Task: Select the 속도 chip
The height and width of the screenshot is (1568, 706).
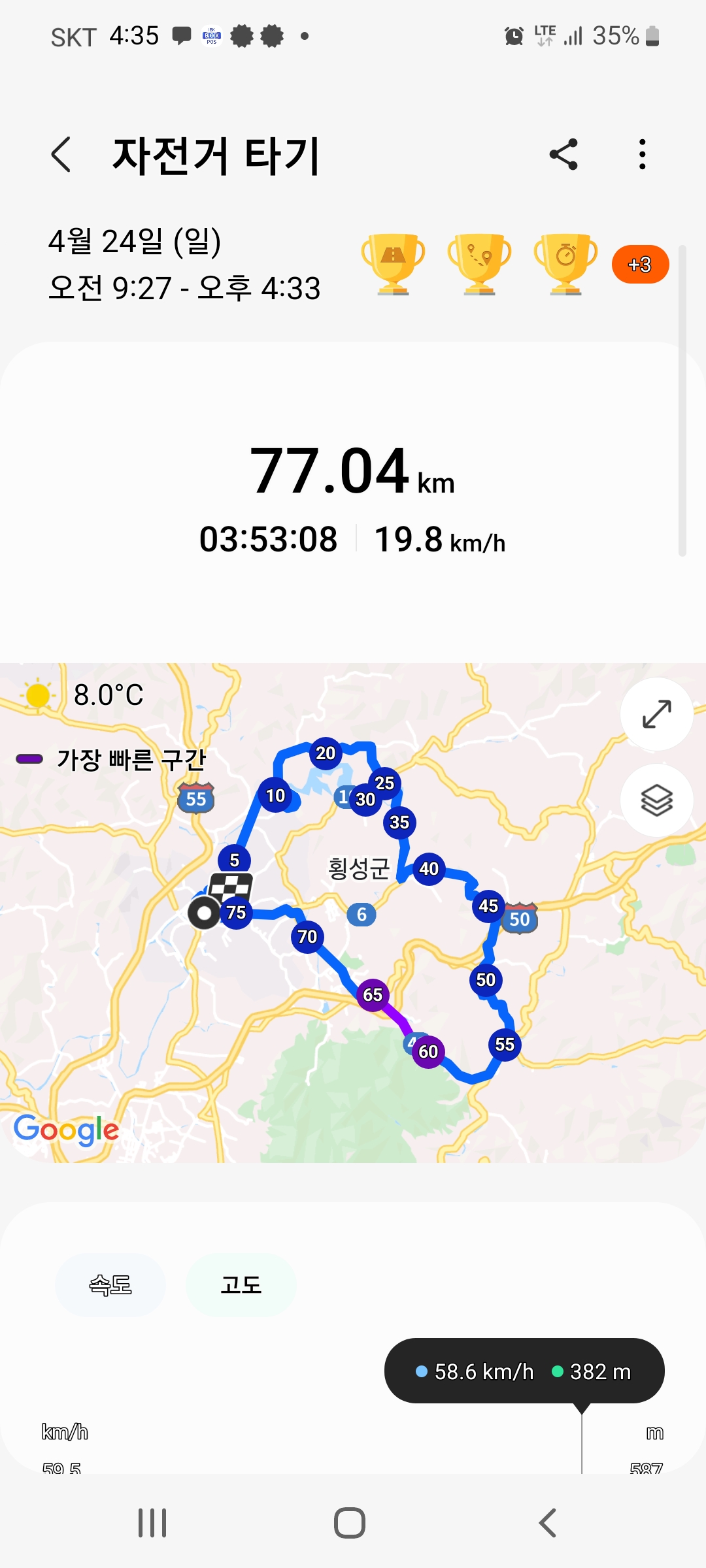Action: [110, 1285]
